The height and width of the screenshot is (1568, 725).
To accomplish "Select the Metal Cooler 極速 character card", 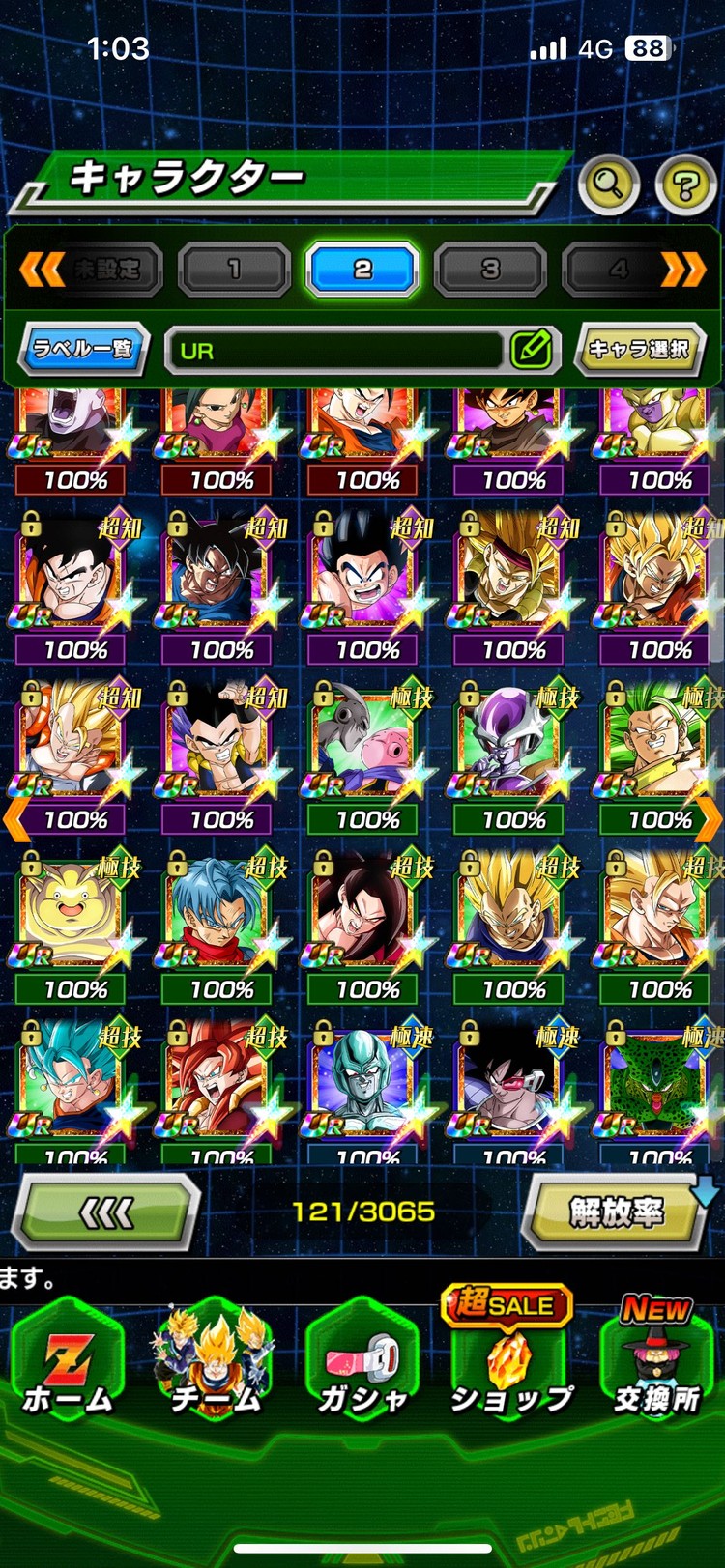I will pyautogui.click(x=365, y=1087).
